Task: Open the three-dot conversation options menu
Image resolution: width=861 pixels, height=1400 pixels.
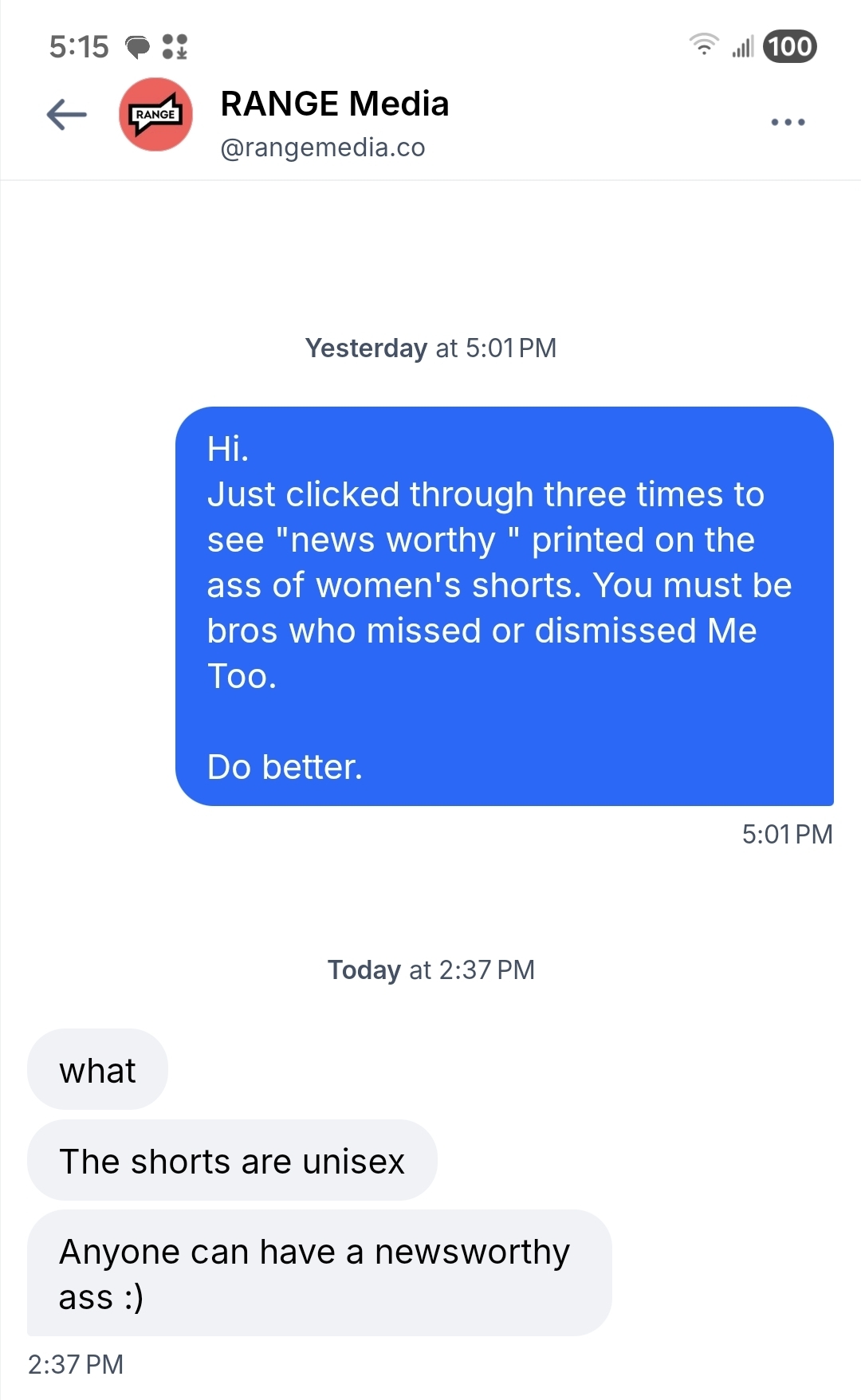Action: [788, 122]
